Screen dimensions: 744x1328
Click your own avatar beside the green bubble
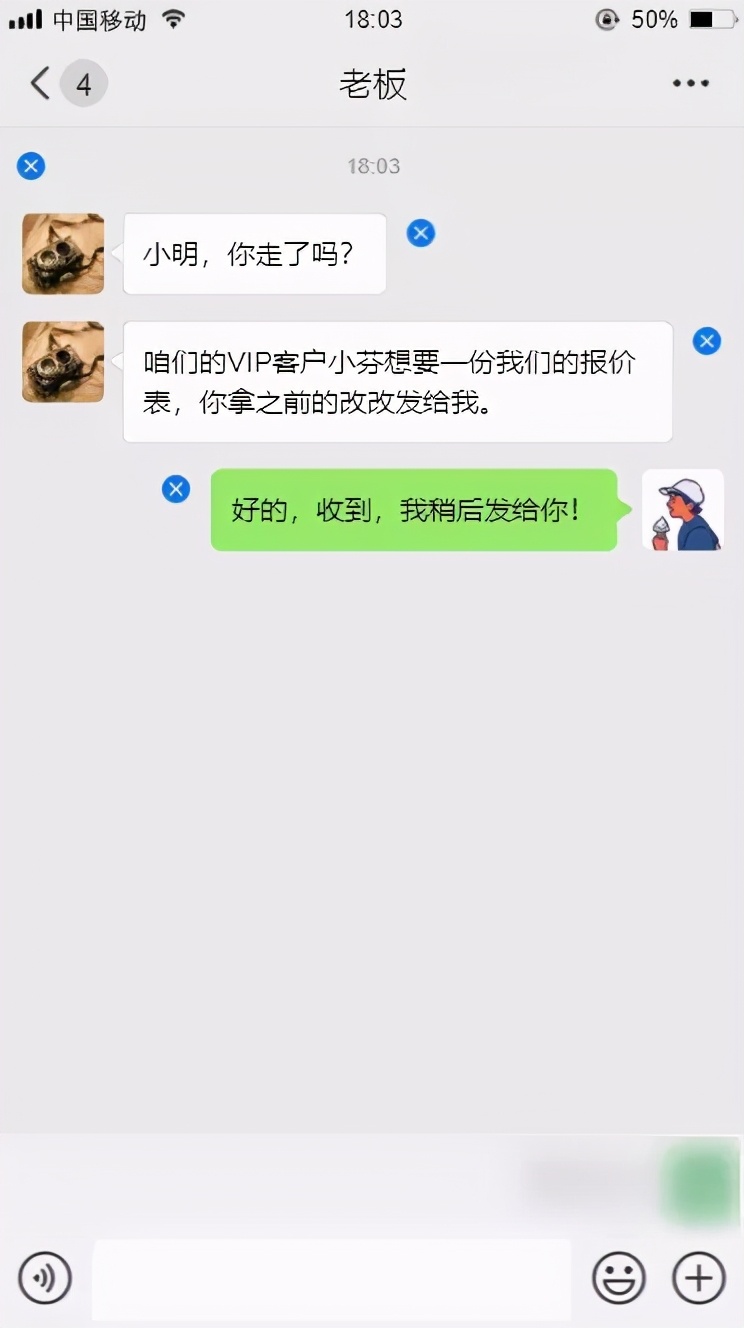(x=683, y=510)
